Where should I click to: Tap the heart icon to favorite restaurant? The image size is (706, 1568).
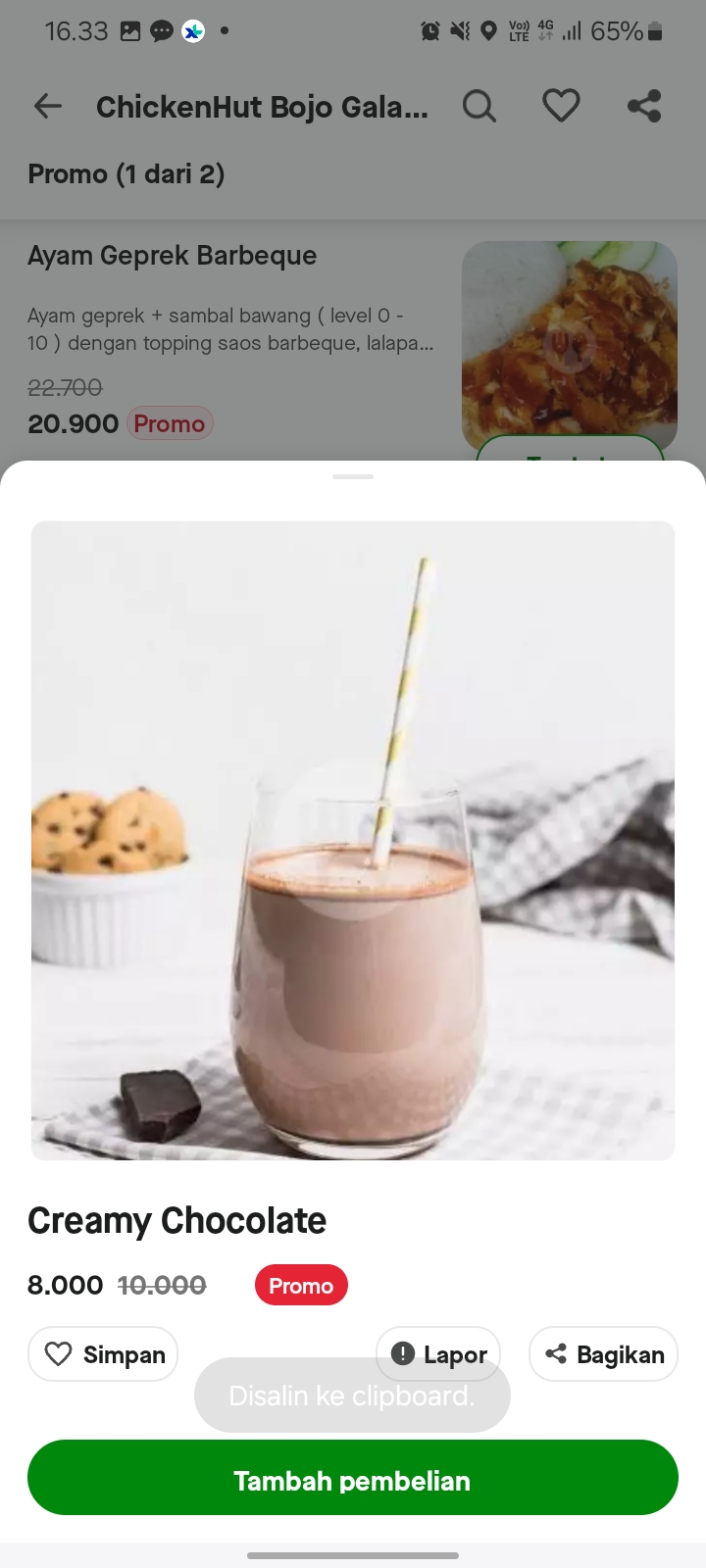coord(561,106)
